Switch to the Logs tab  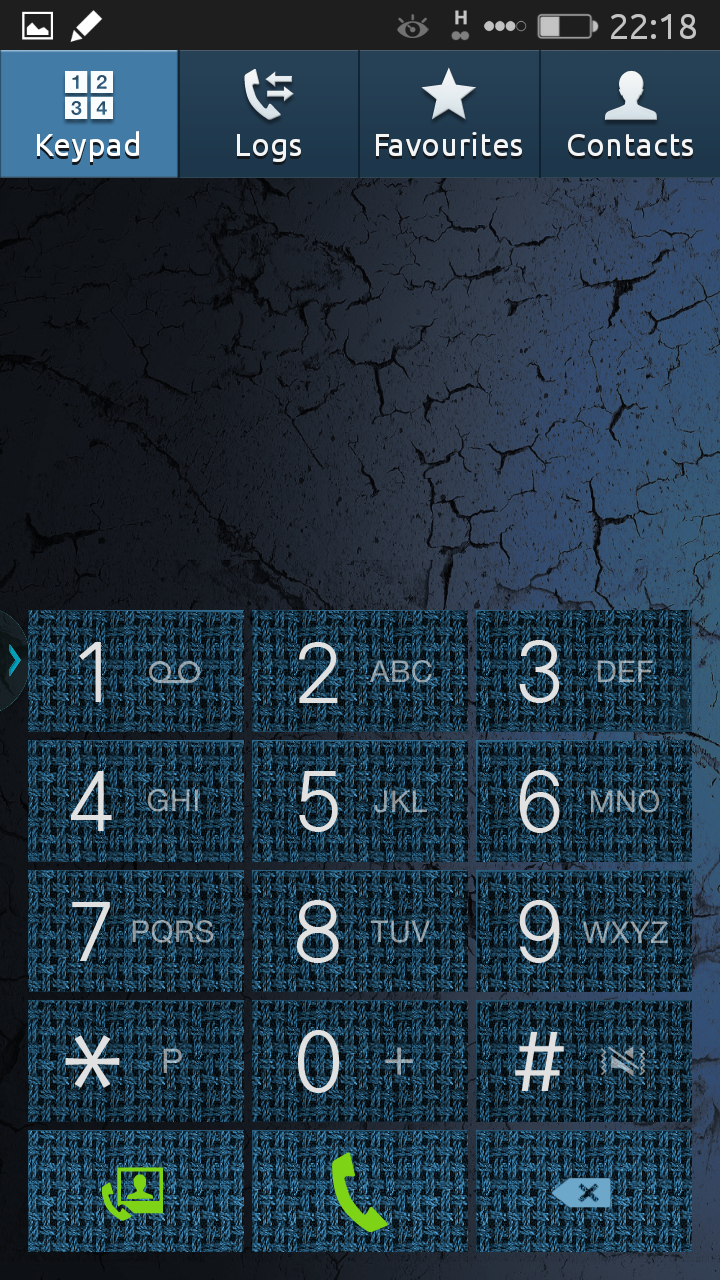(x=268, y=114)
